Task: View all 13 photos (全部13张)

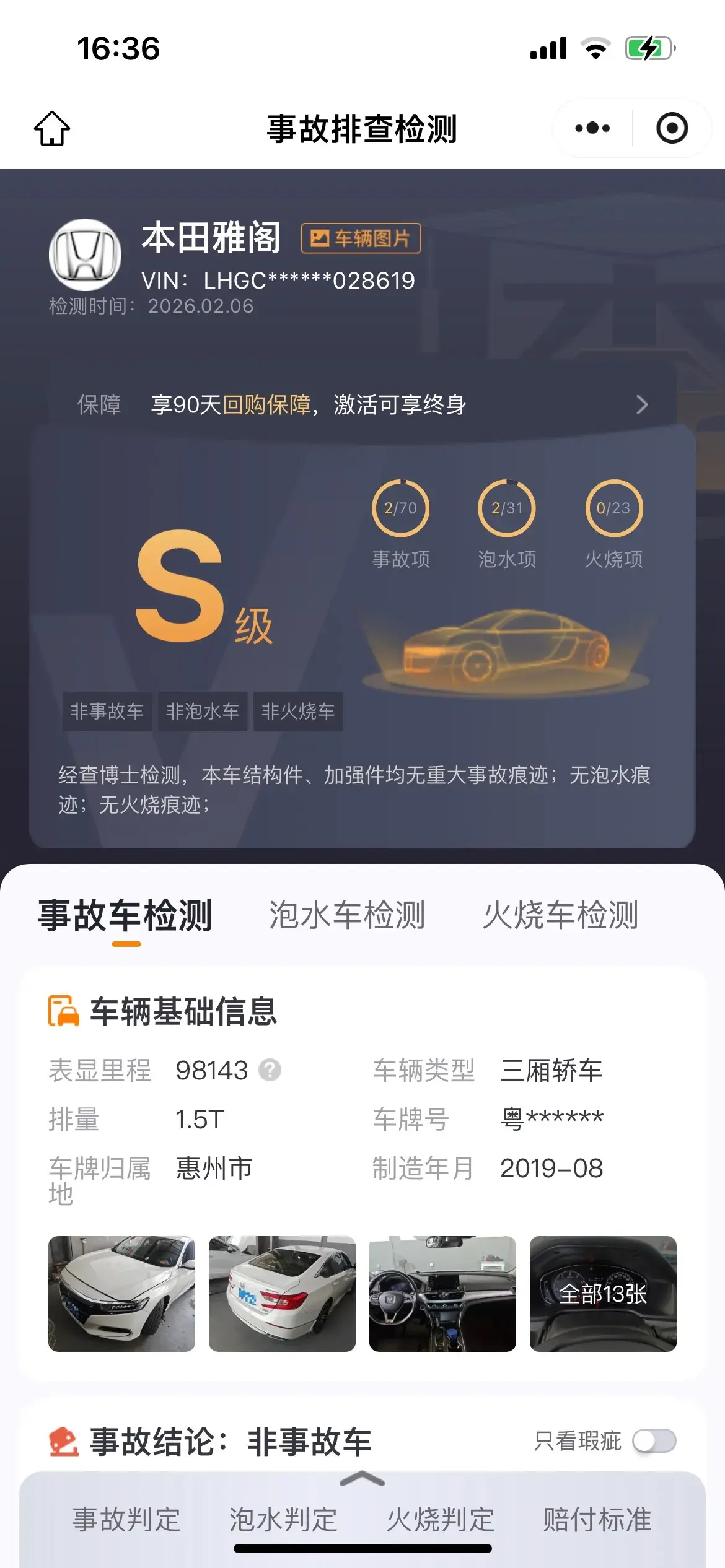Action: [x=603, y=1294]
